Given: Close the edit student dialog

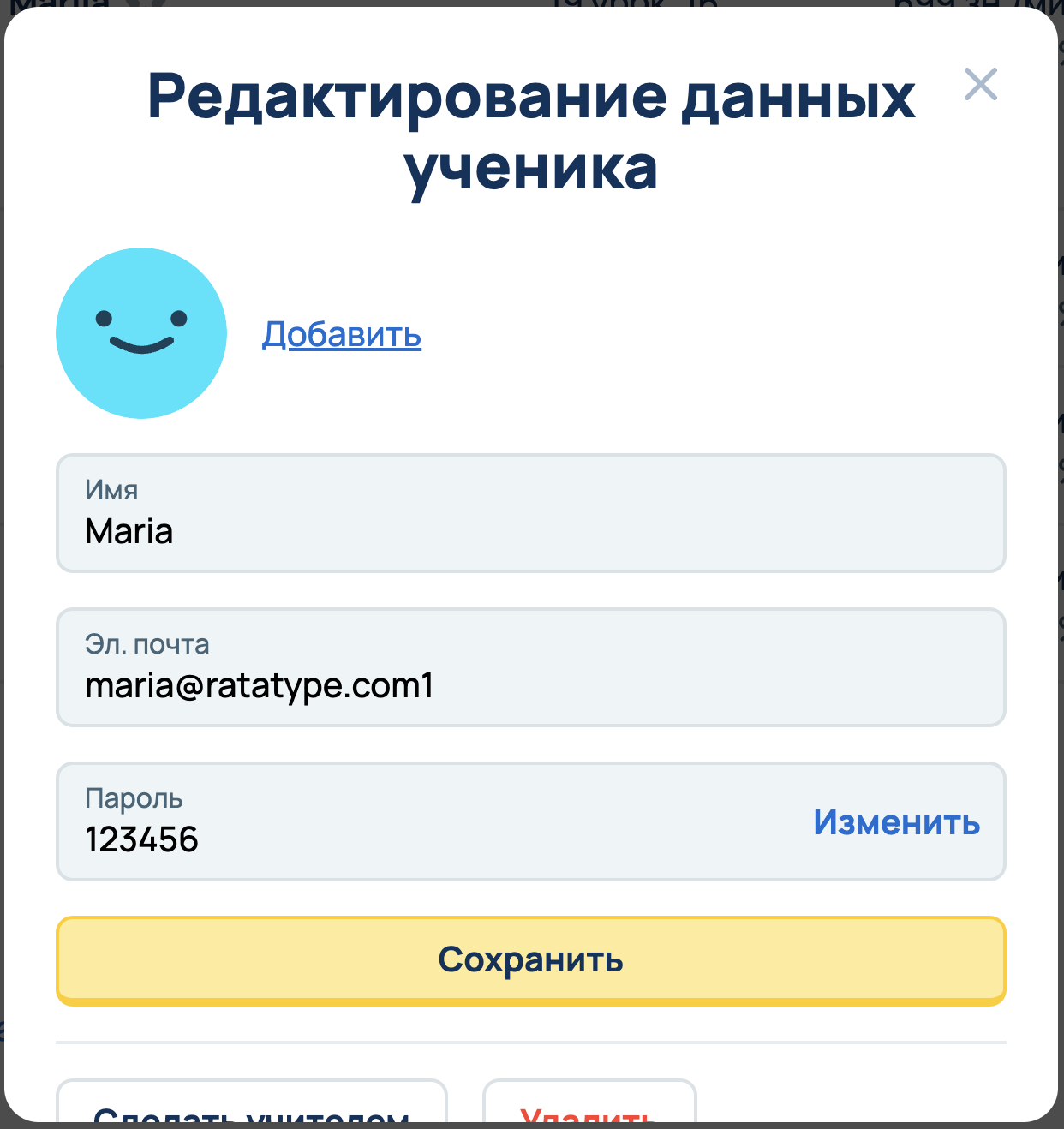Looking at the screenshot, I should 980,84.
